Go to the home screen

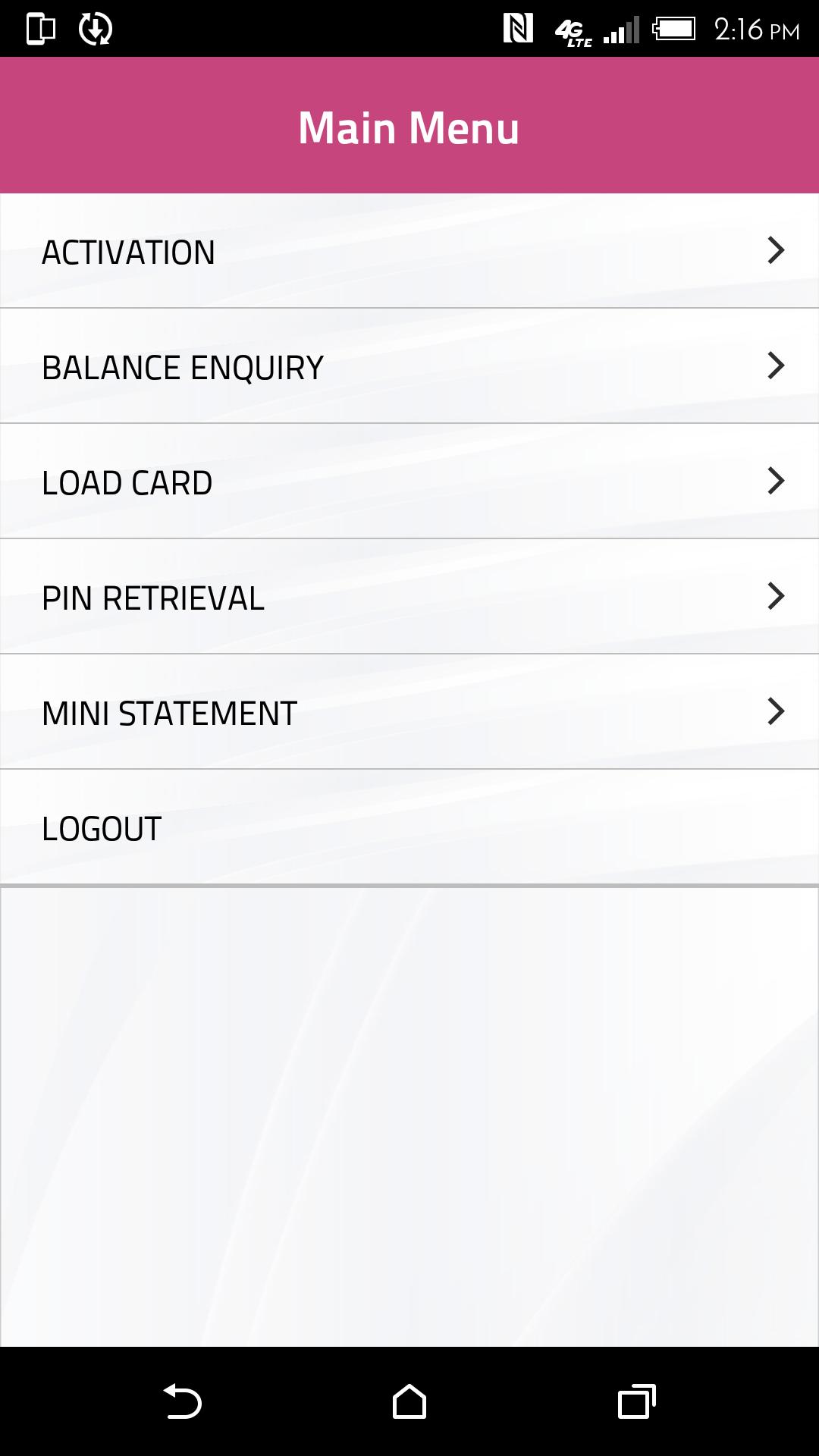pyautogui.click(x=409, y=1401)
